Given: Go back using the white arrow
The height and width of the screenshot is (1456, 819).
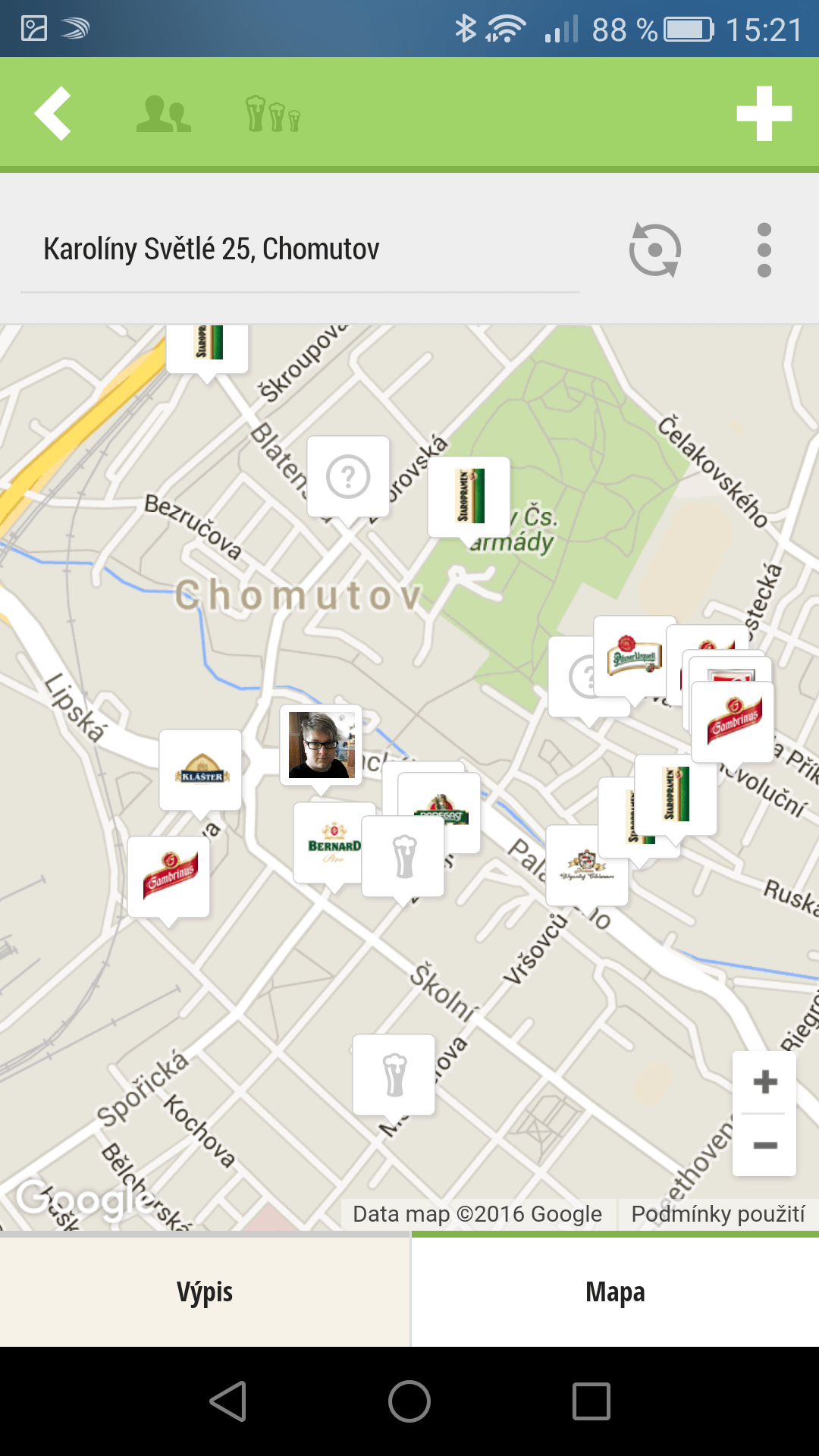Looking at the screenshot, I should [52, 114].
